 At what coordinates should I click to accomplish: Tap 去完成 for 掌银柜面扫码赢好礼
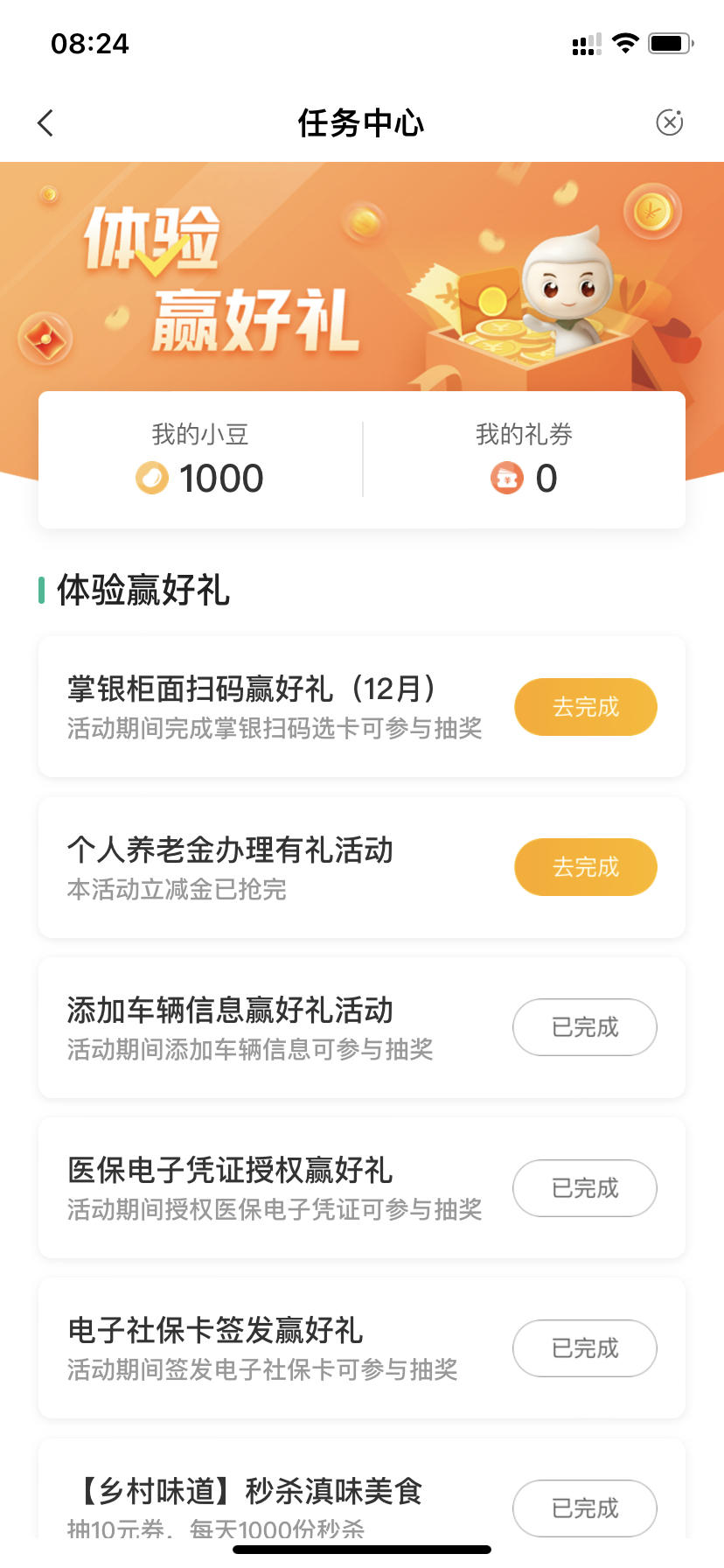[x=586, y=707]
